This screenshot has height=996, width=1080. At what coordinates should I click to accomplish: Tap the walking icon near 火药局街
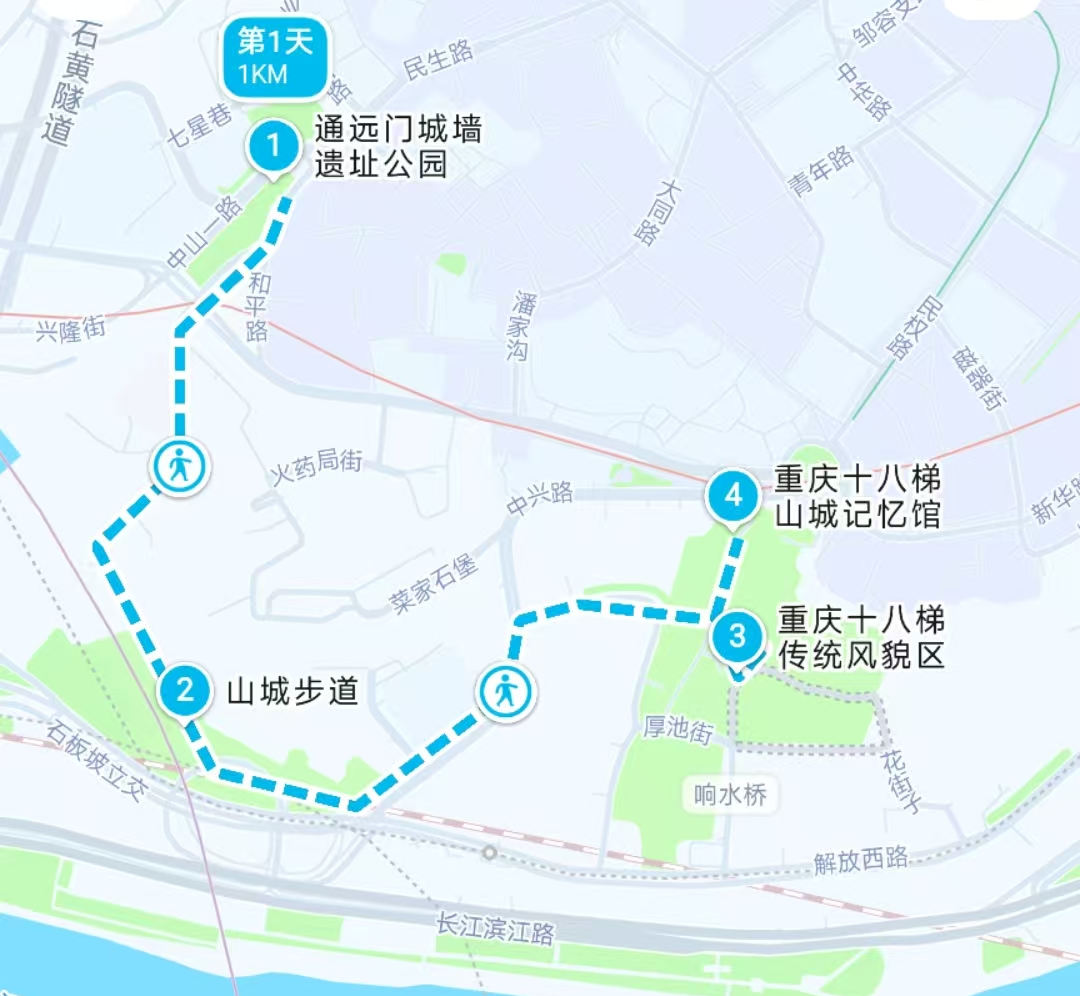pyautogui.click(x=180, y=467)
